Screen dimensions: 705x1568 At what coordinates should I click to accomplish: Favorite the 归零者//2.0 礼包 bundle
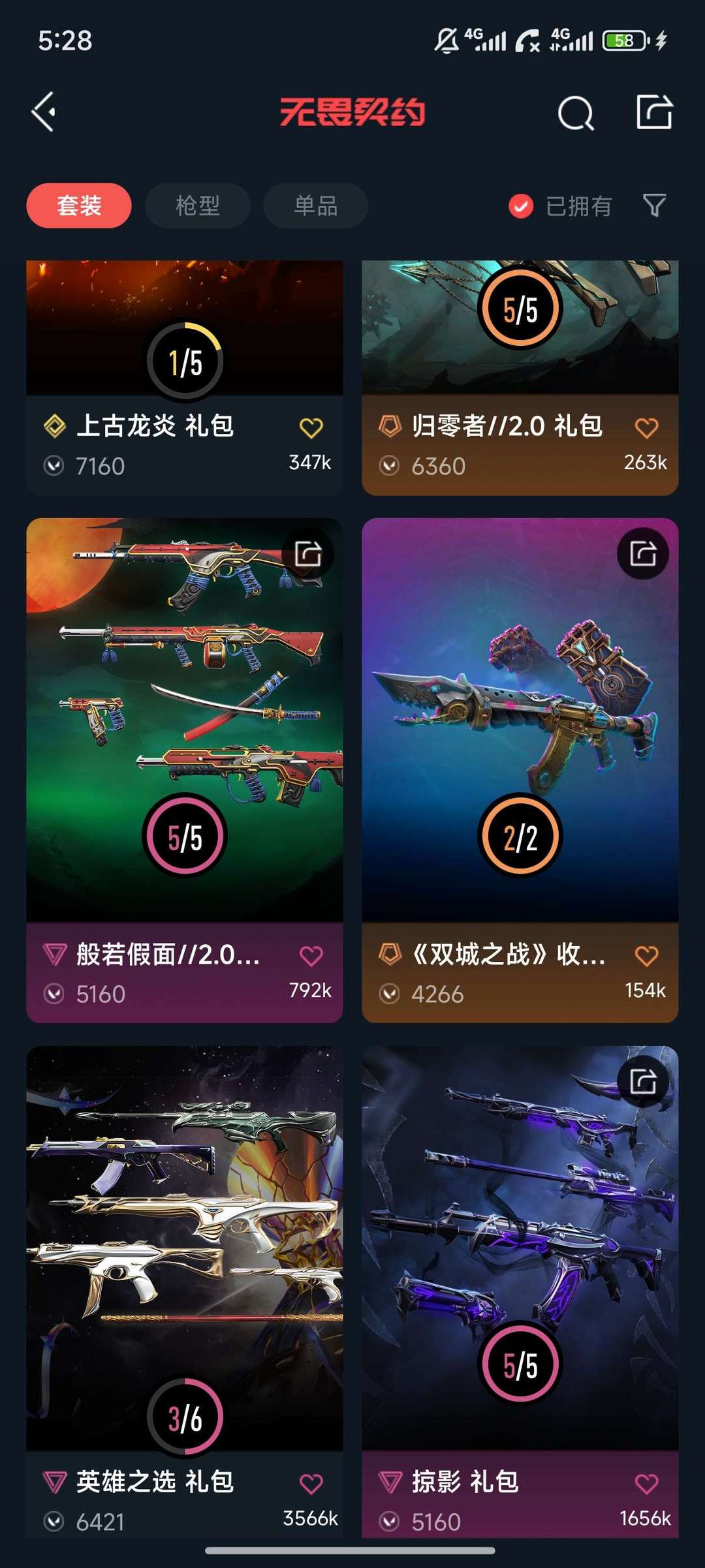(647, 428)
